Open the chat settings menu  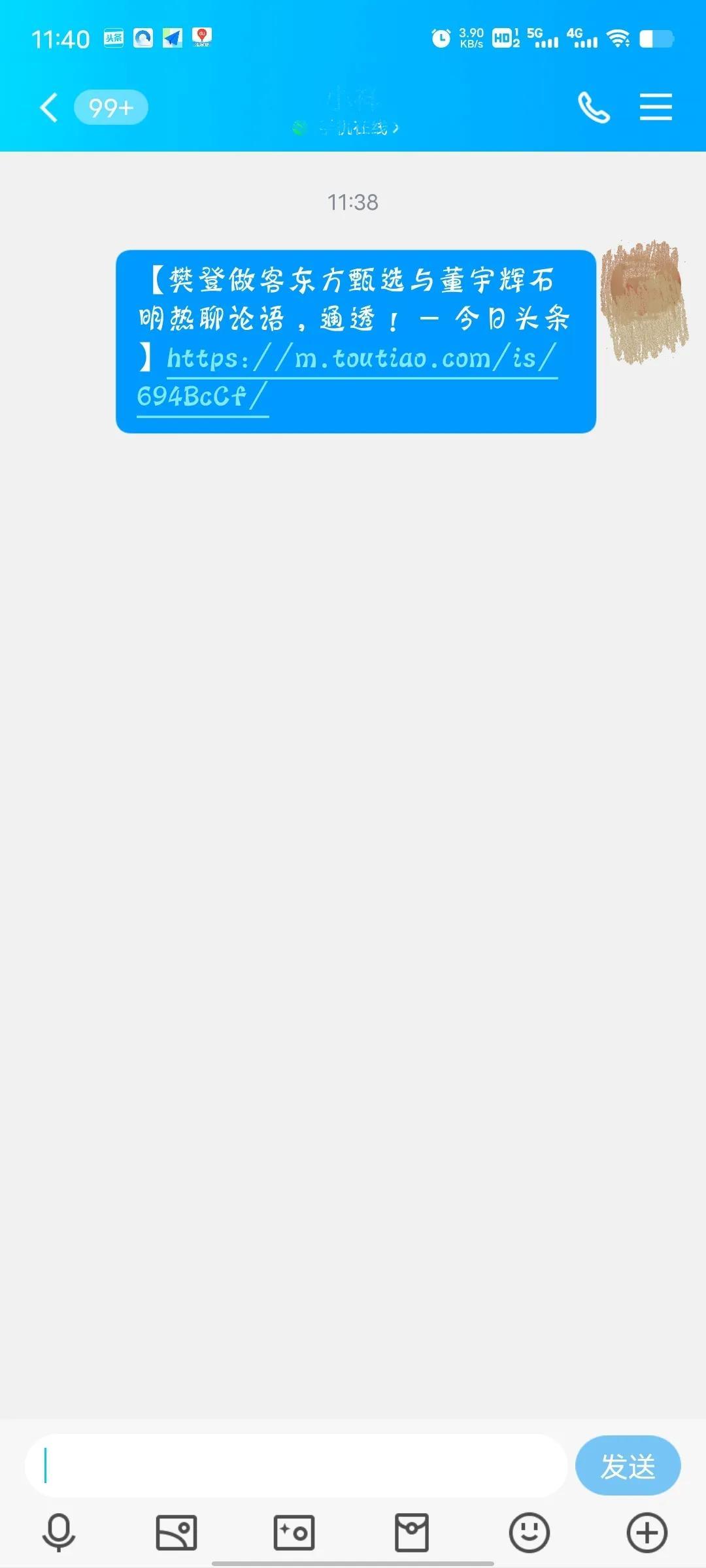click(x=656, y=107)
